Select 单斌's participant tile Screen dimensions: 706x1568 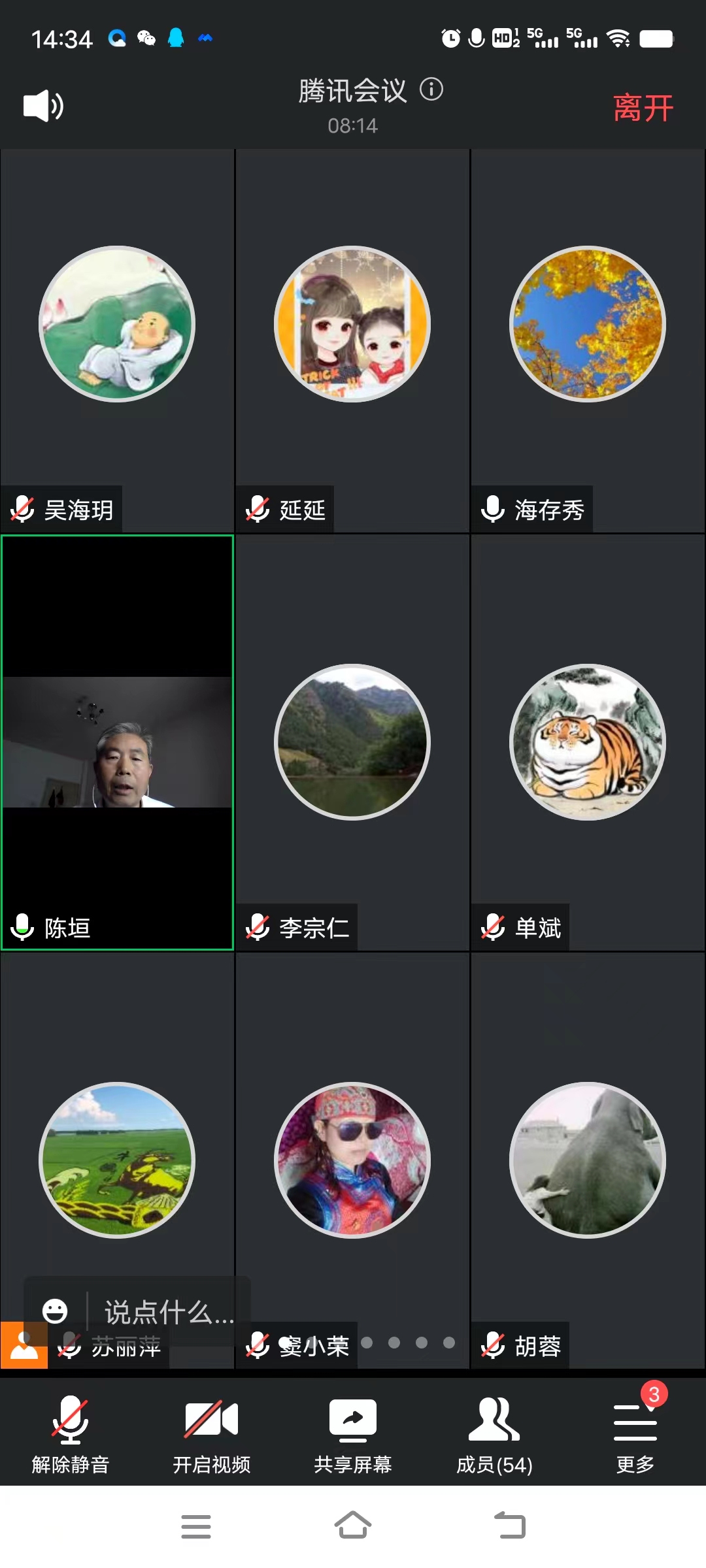pyautogui.click(x=588, y=742)
